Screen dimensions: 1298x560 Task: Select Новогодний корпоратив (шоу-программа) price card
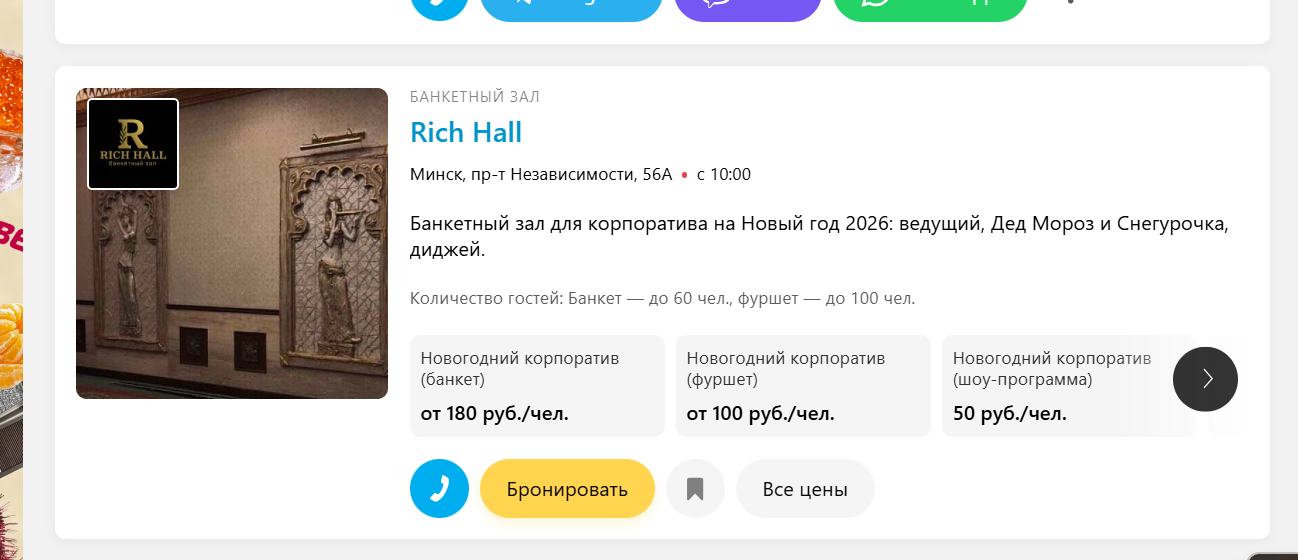coord(1060,386)
